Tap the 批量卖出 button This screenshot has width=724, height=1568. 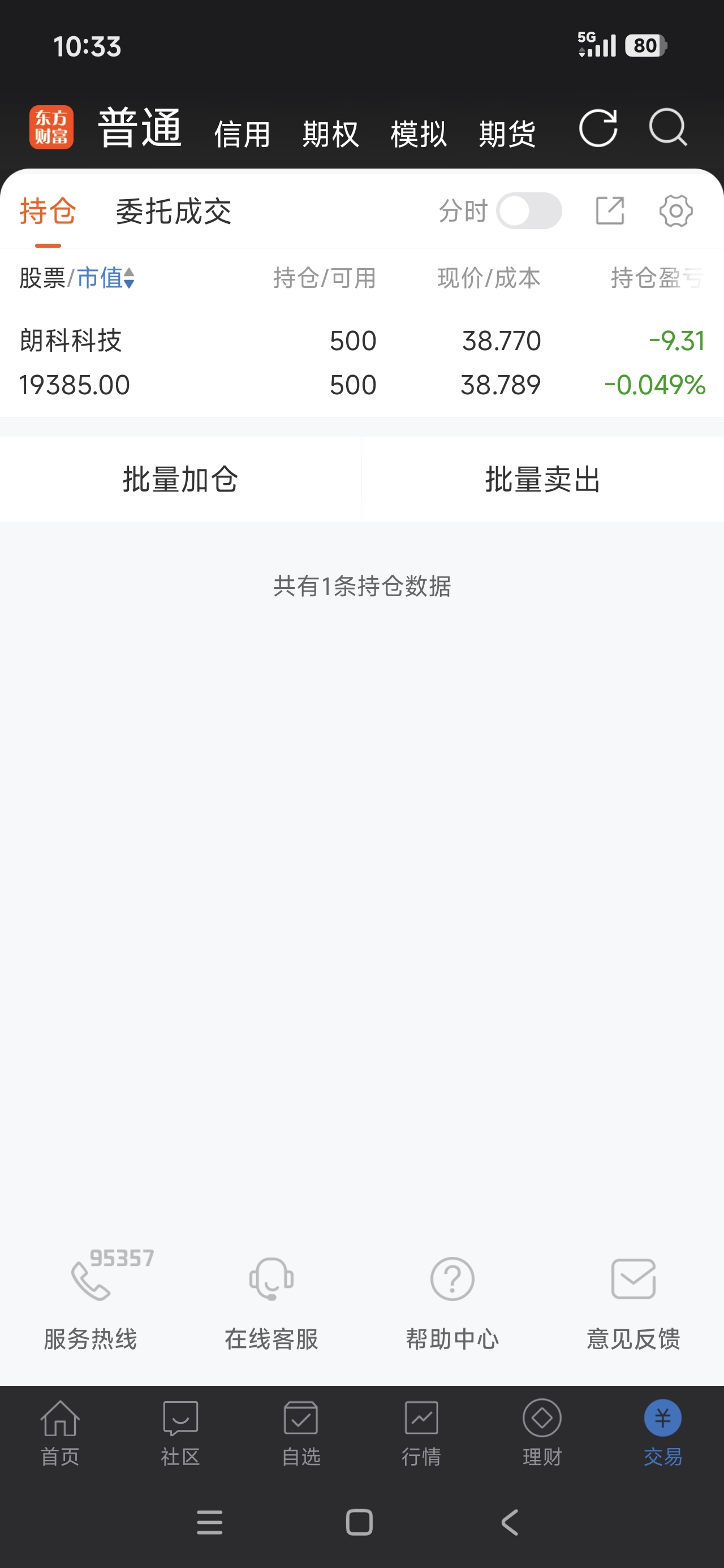542,479
